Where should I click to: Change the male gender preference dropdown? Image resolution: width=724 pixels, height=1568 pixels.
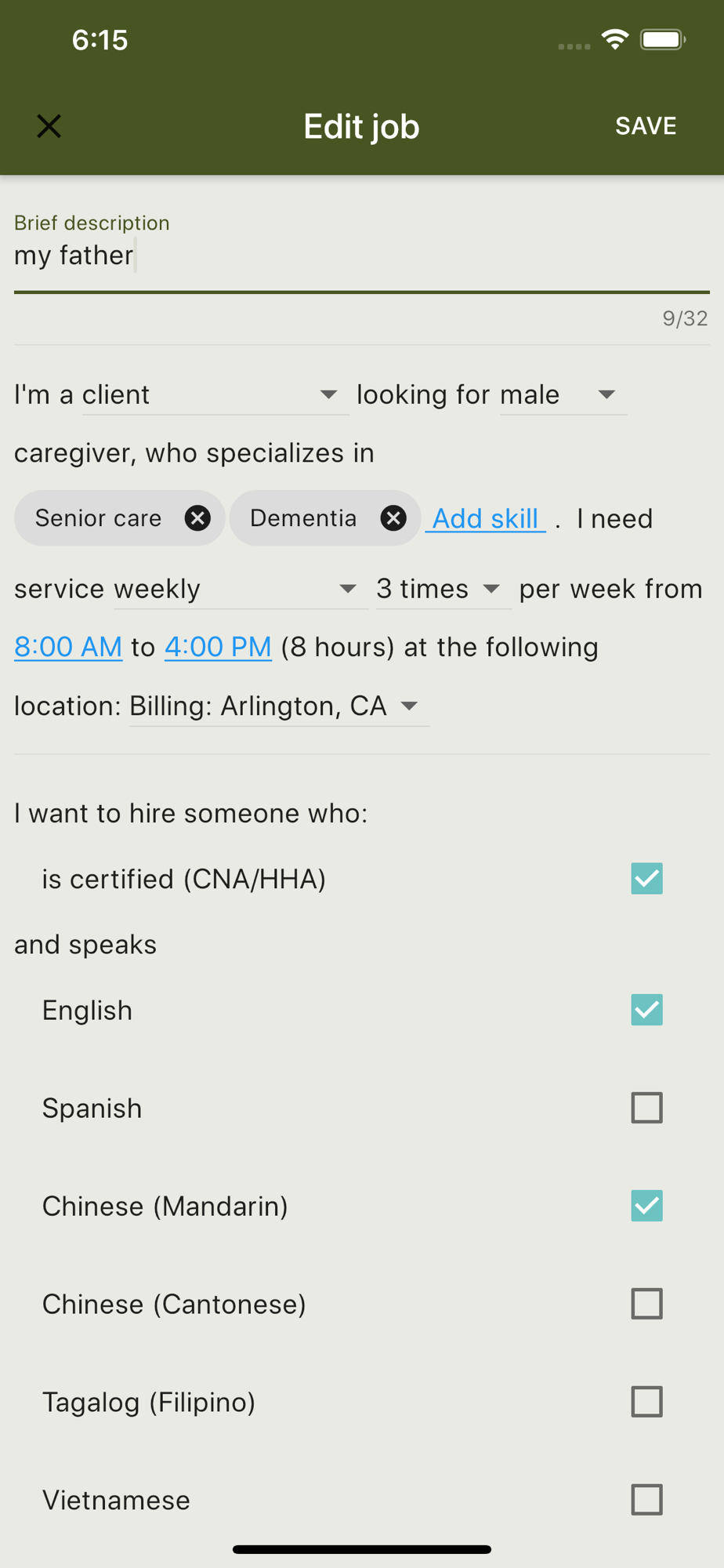point(563,394)
